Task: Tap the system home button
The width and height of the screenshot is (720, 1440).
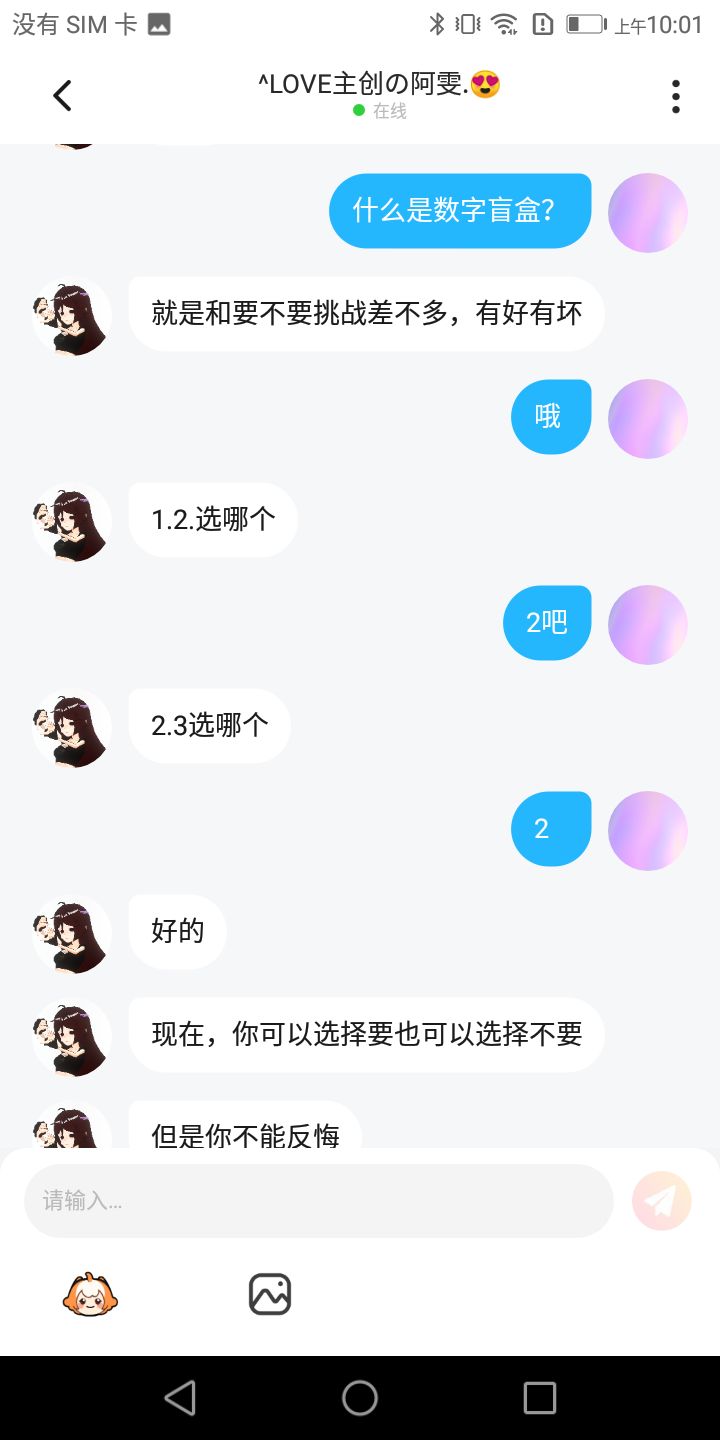Action: point(360,1398)
